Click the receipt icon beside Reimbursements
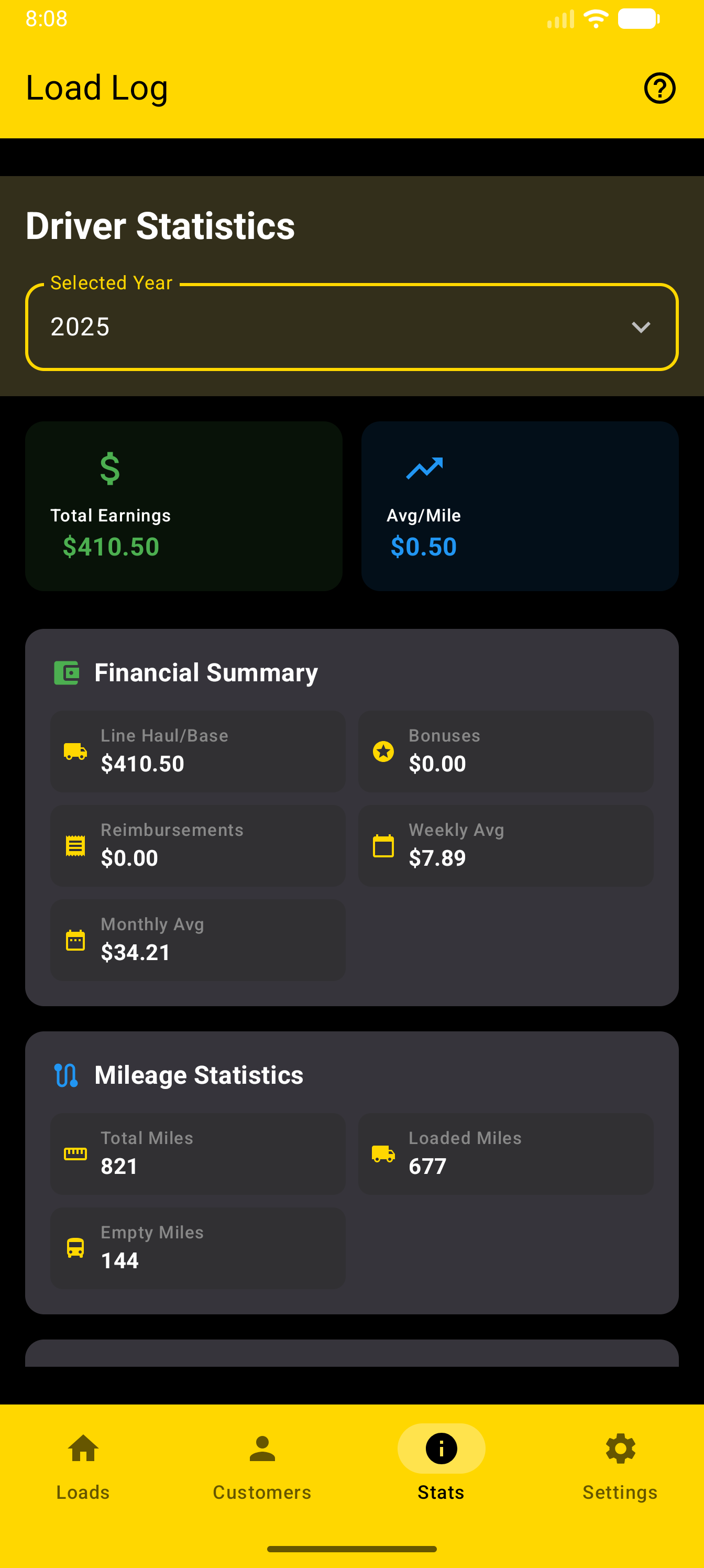The height and width of the screenshot is (1568, 704). pyautogui.click(x=74, y=845)
